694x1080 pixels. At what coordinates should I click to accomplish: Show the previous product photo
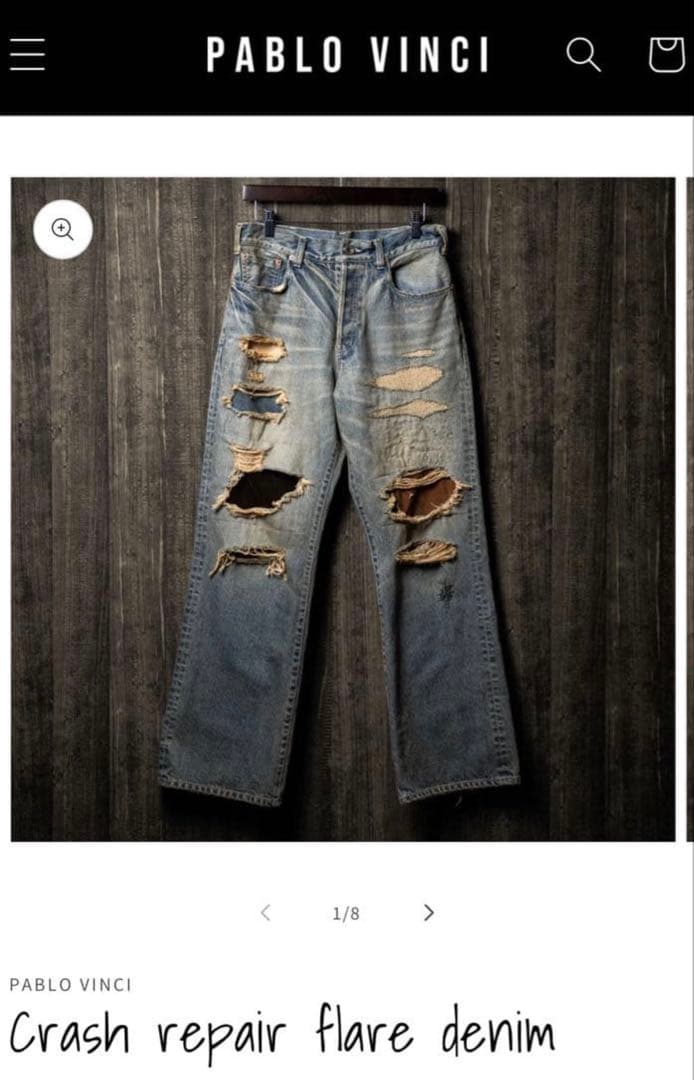pyautogui.click(x=265, y=912)
